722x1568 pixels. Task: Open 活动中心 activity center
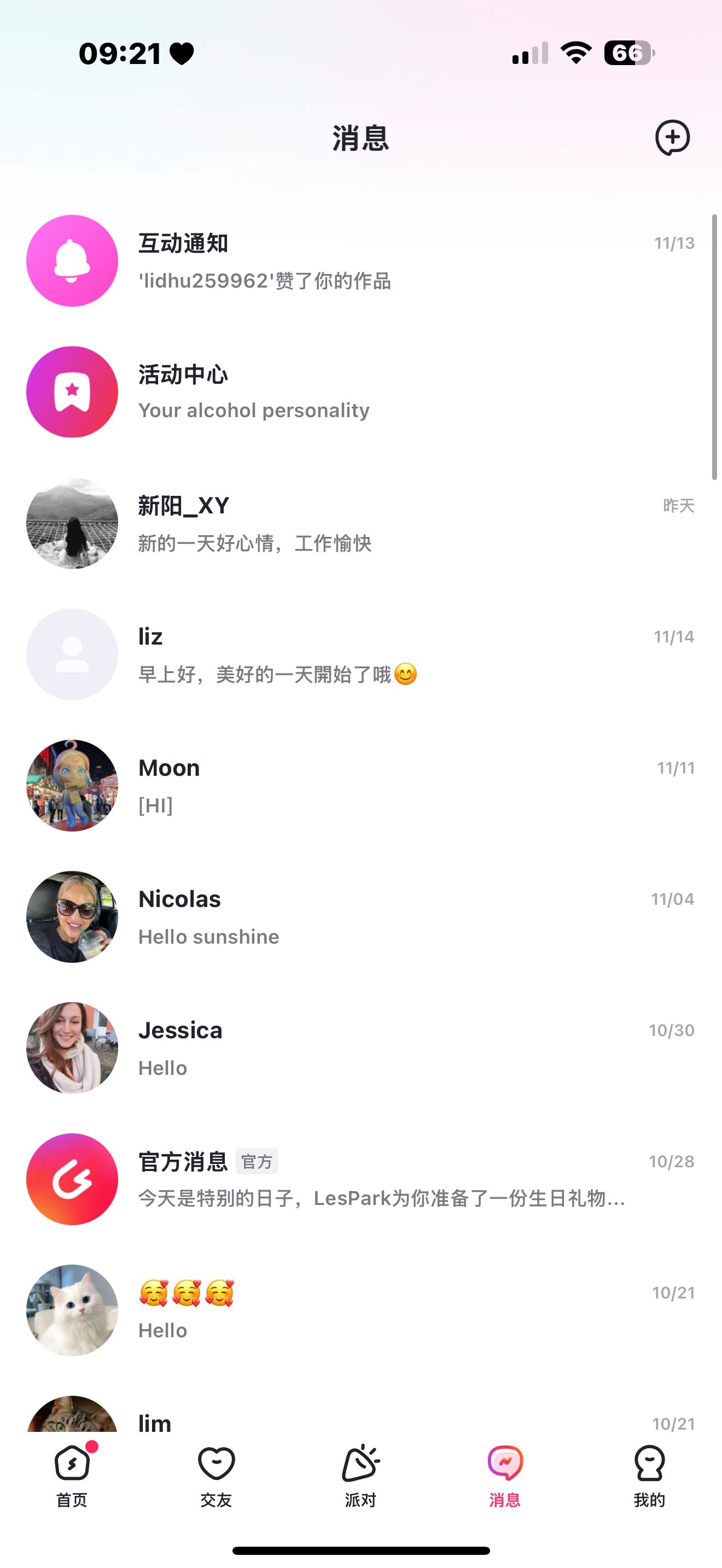coord(360,392)
